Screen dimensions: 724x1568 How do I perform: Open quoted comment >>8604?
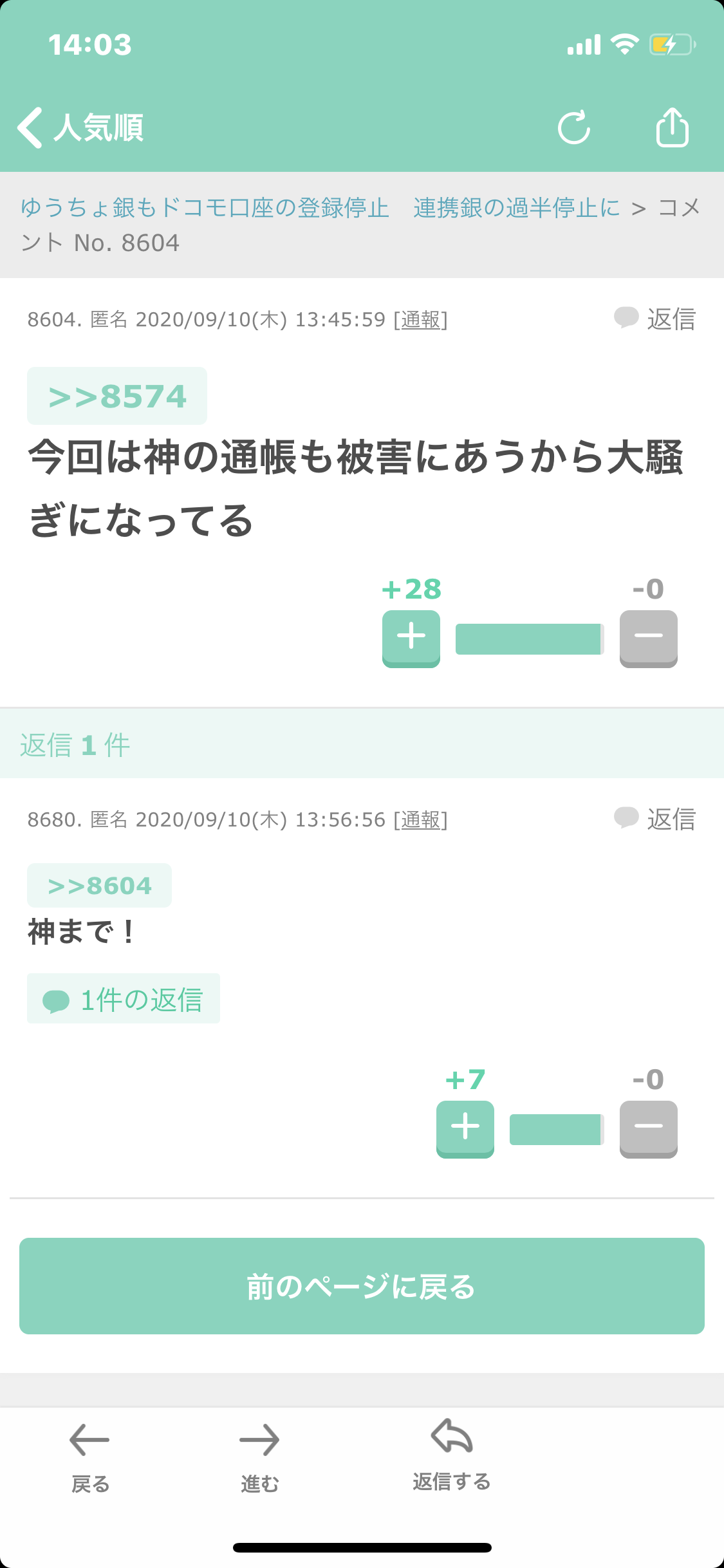[99, 886]
